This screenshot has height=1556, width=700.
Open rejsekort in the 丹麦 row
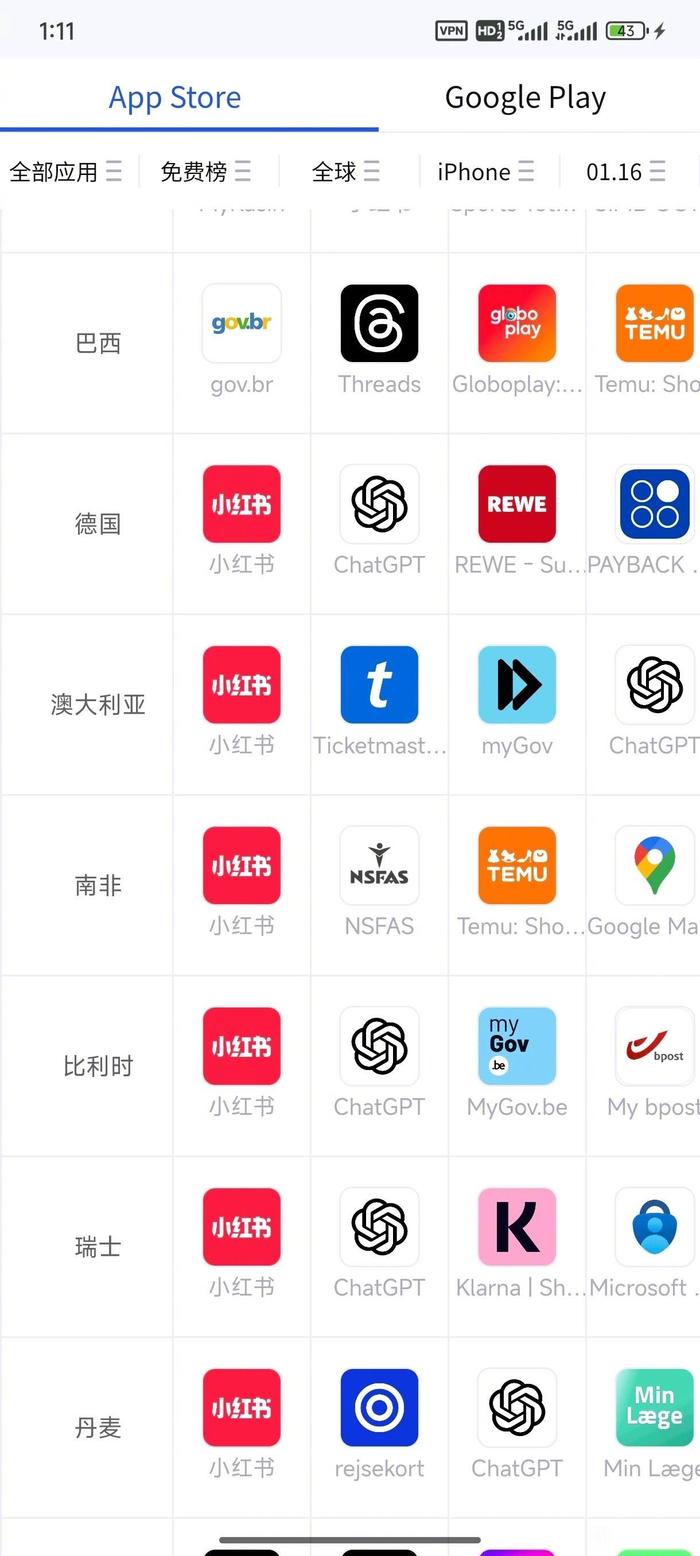(379, 1408)
